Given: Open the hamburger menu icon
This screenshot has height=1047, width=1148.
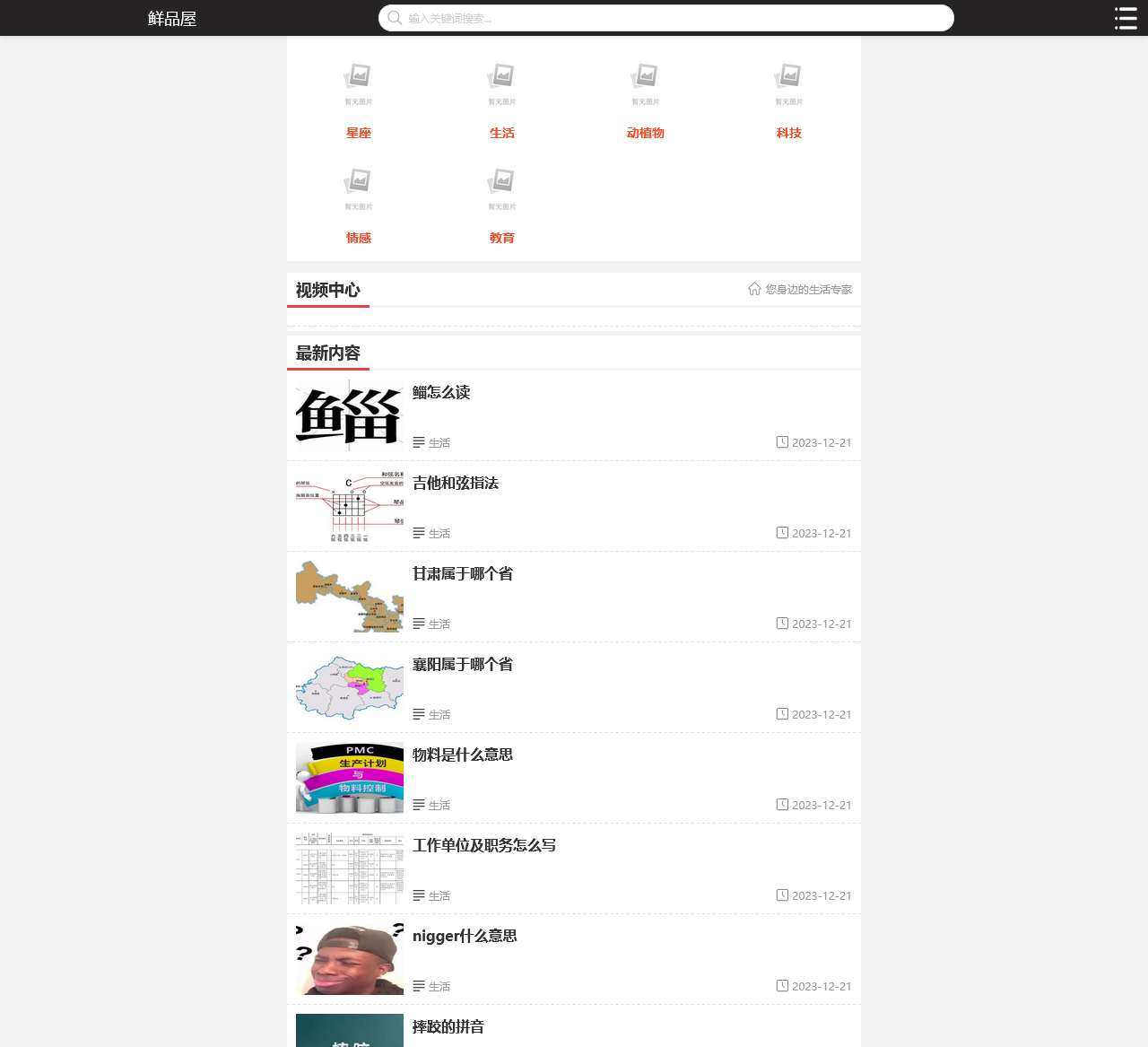Looking at the screenshot, I should coord(1125,18).
